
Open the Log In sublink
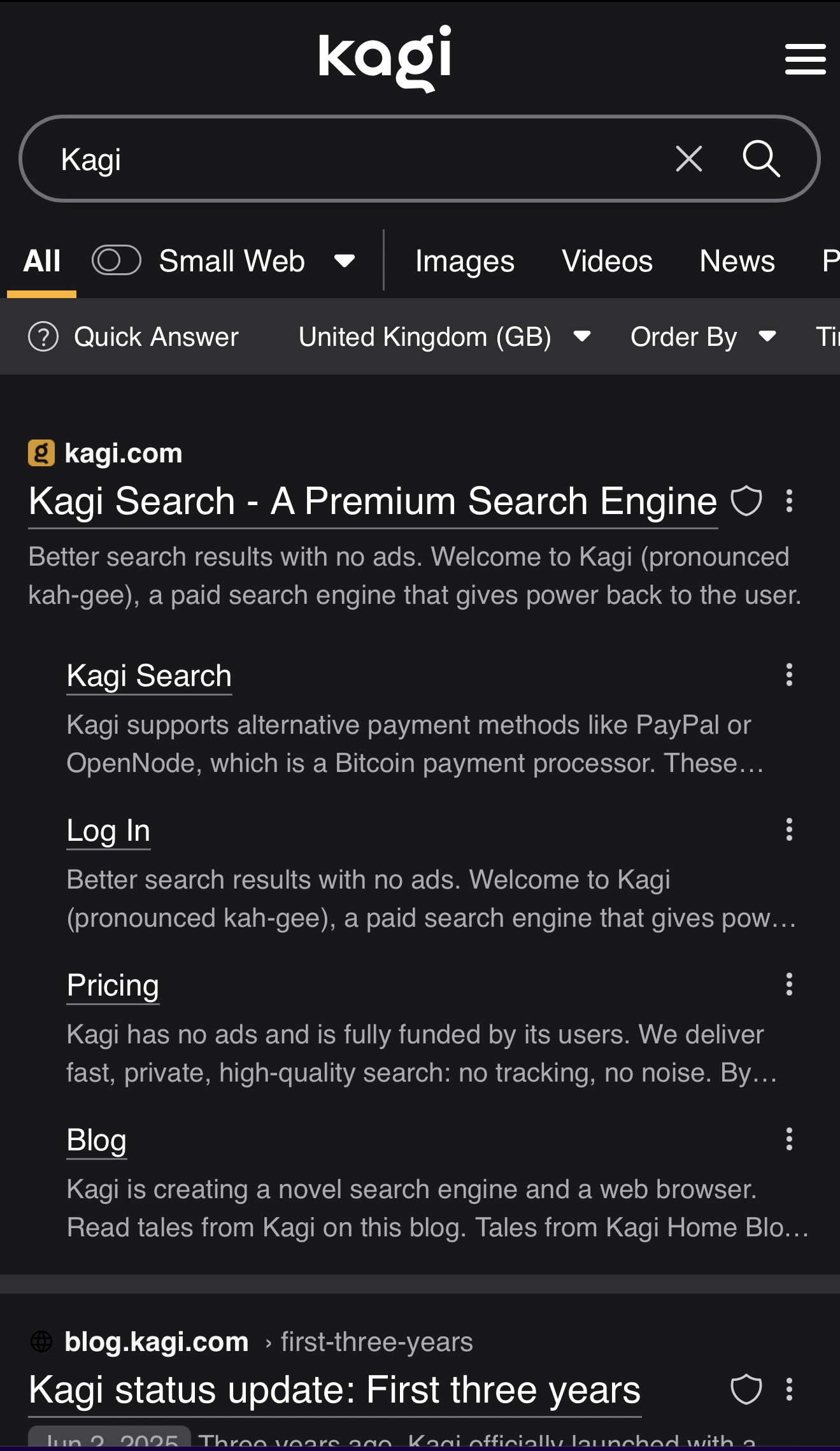click(x=108, y=831)
